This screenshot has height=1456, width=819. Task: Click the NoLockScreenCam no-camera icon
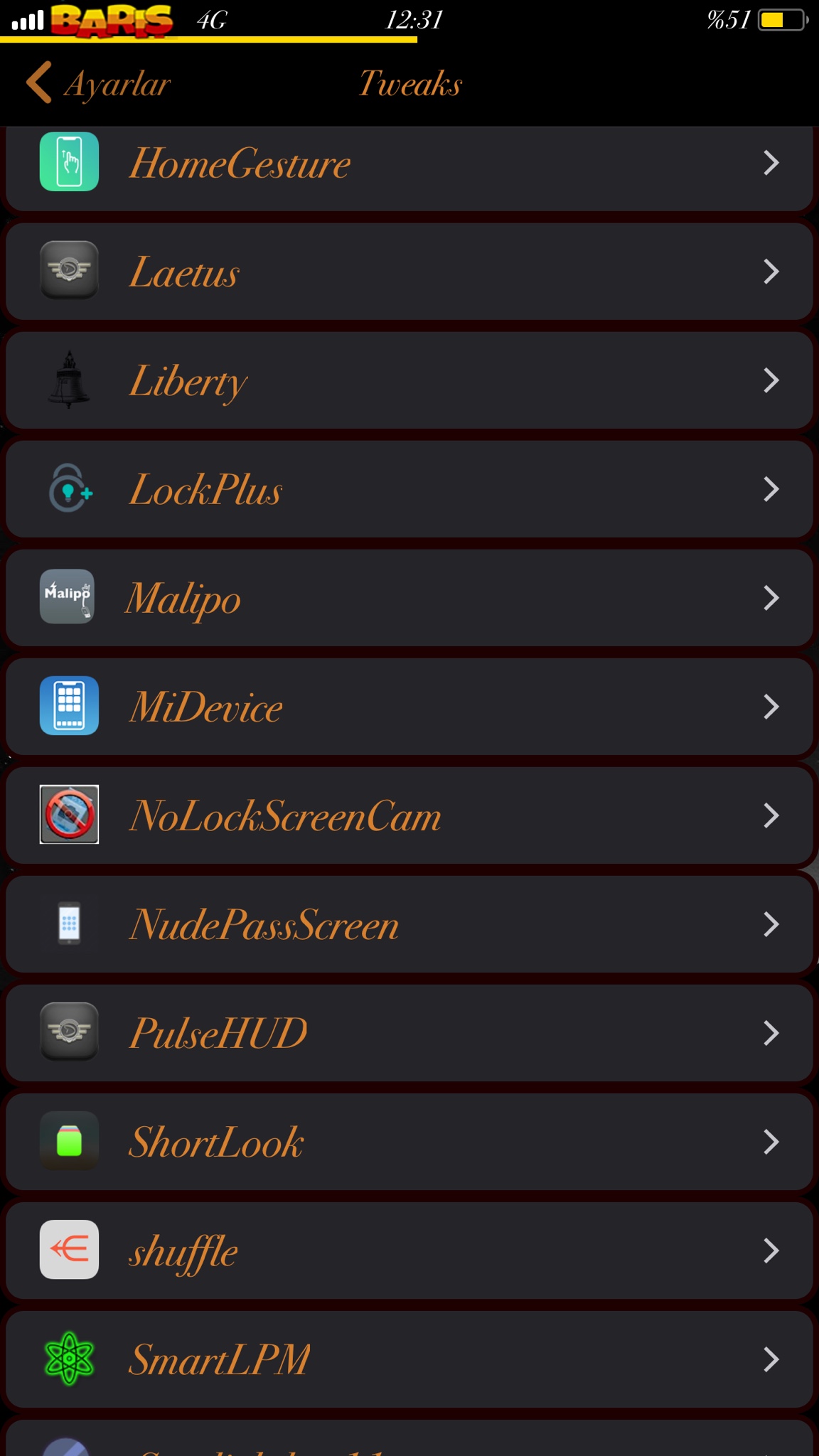click(x=68, y=815)
